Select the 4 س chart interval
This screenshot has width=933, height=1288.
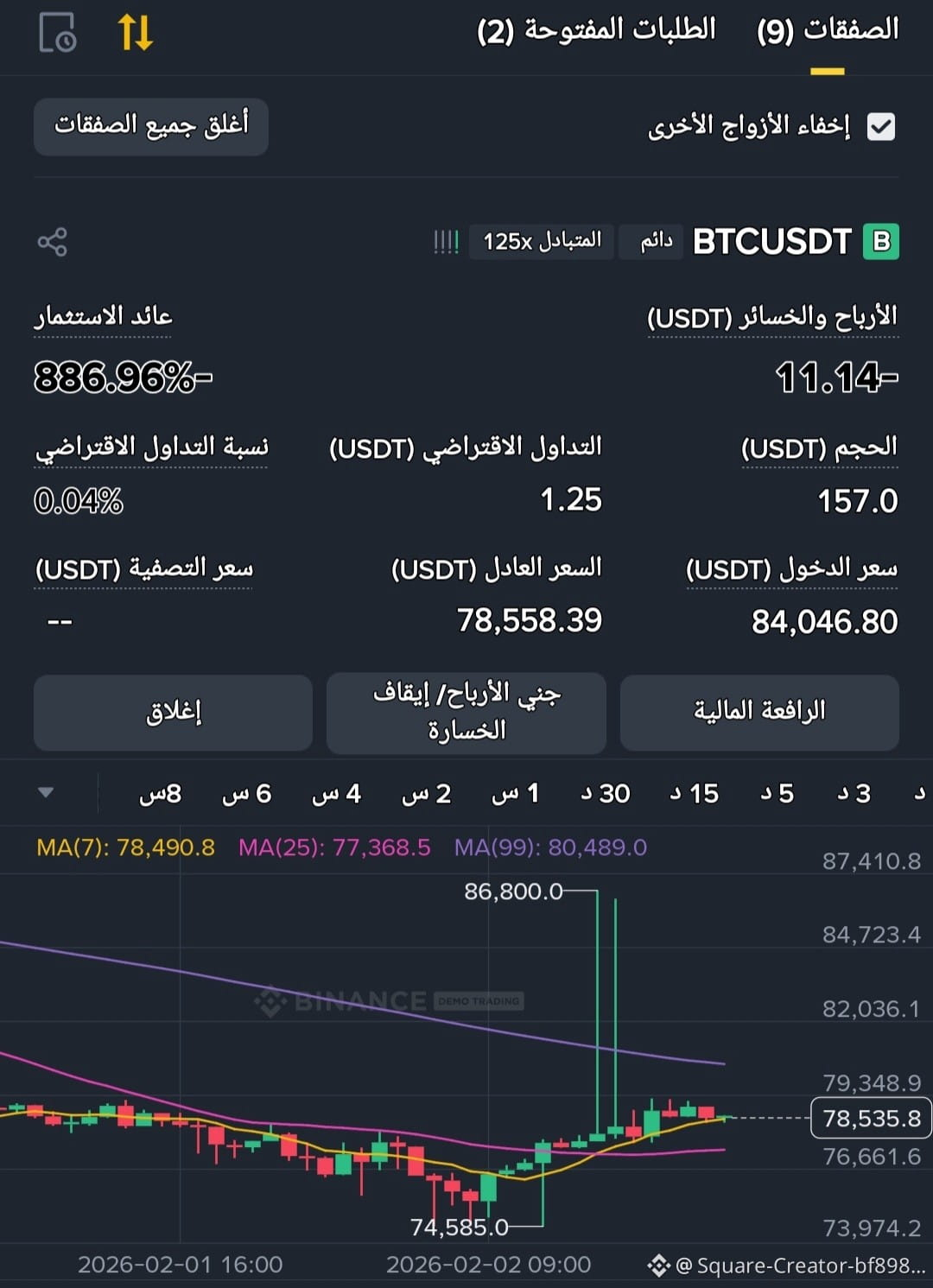(x=336, y=794)
